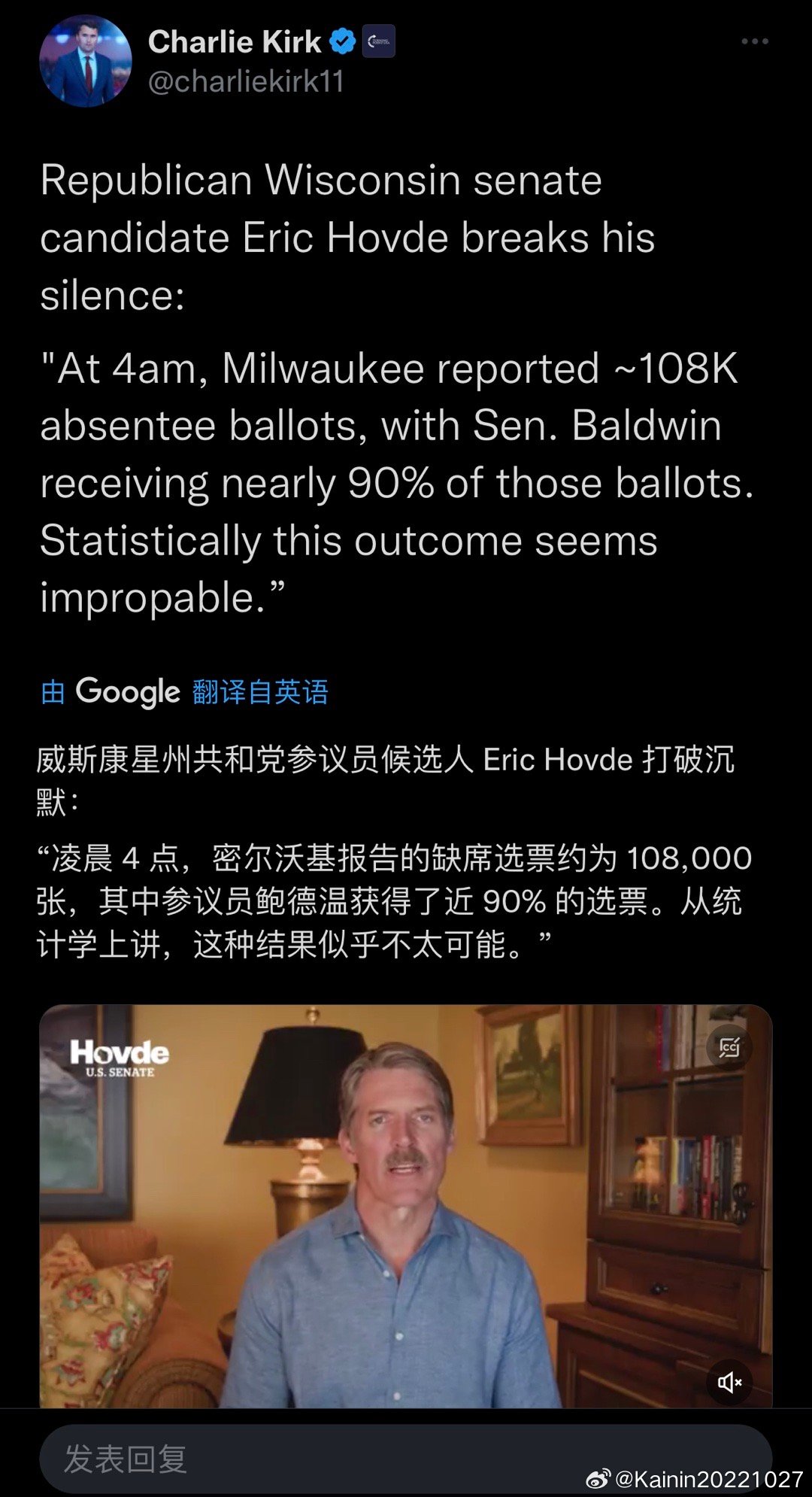Tap the Google translated-from-English link
This screenshot has width=812, height=1497.
185,691
